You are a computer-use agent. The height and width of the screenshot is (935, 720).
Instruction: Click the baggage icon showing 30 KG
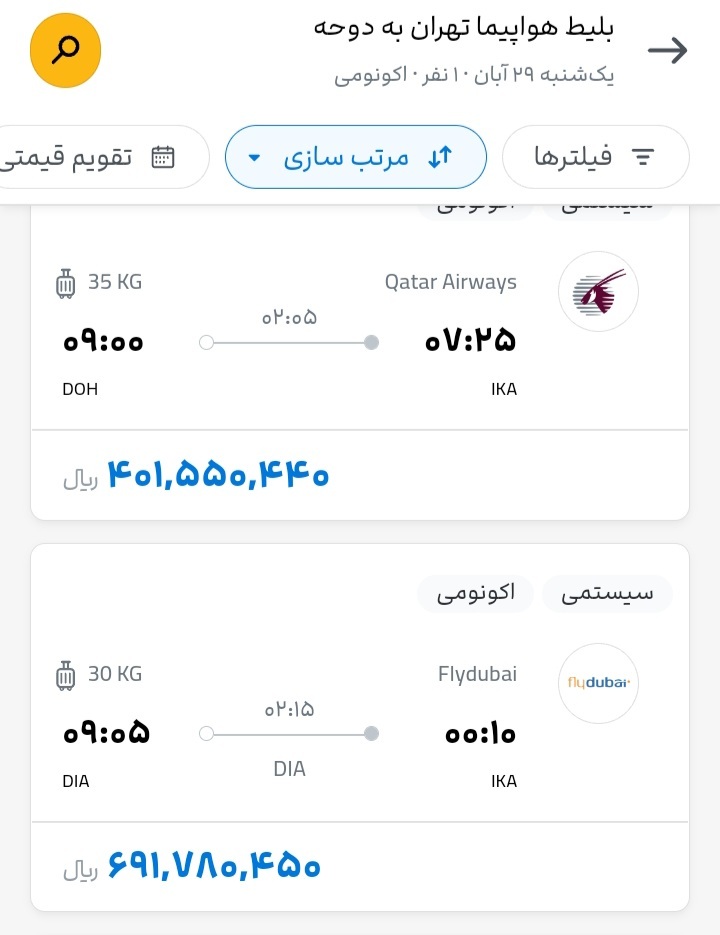(x=65, y=675)
